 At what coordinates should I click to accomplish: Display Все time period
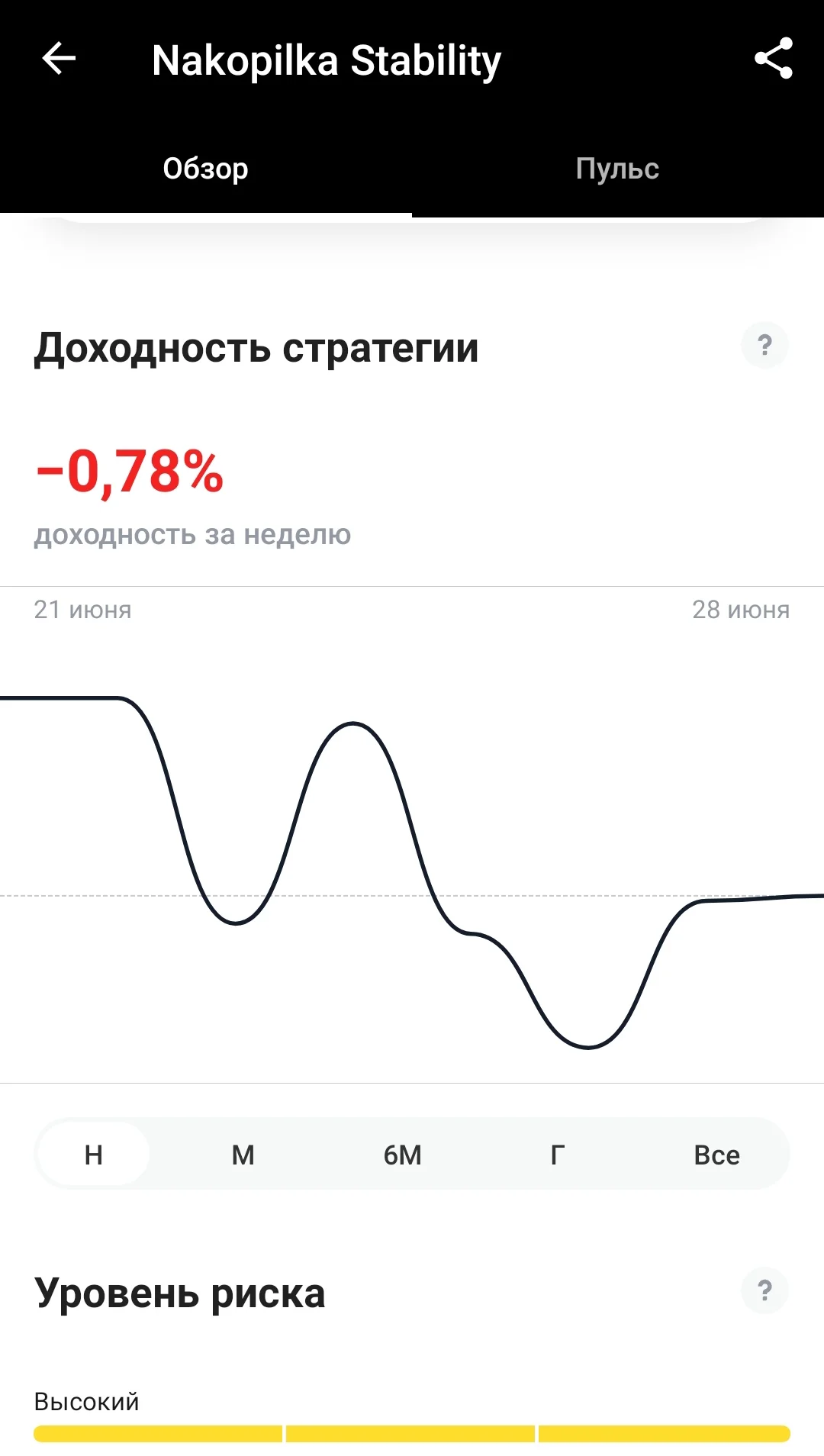click(x=716, y=1155)
